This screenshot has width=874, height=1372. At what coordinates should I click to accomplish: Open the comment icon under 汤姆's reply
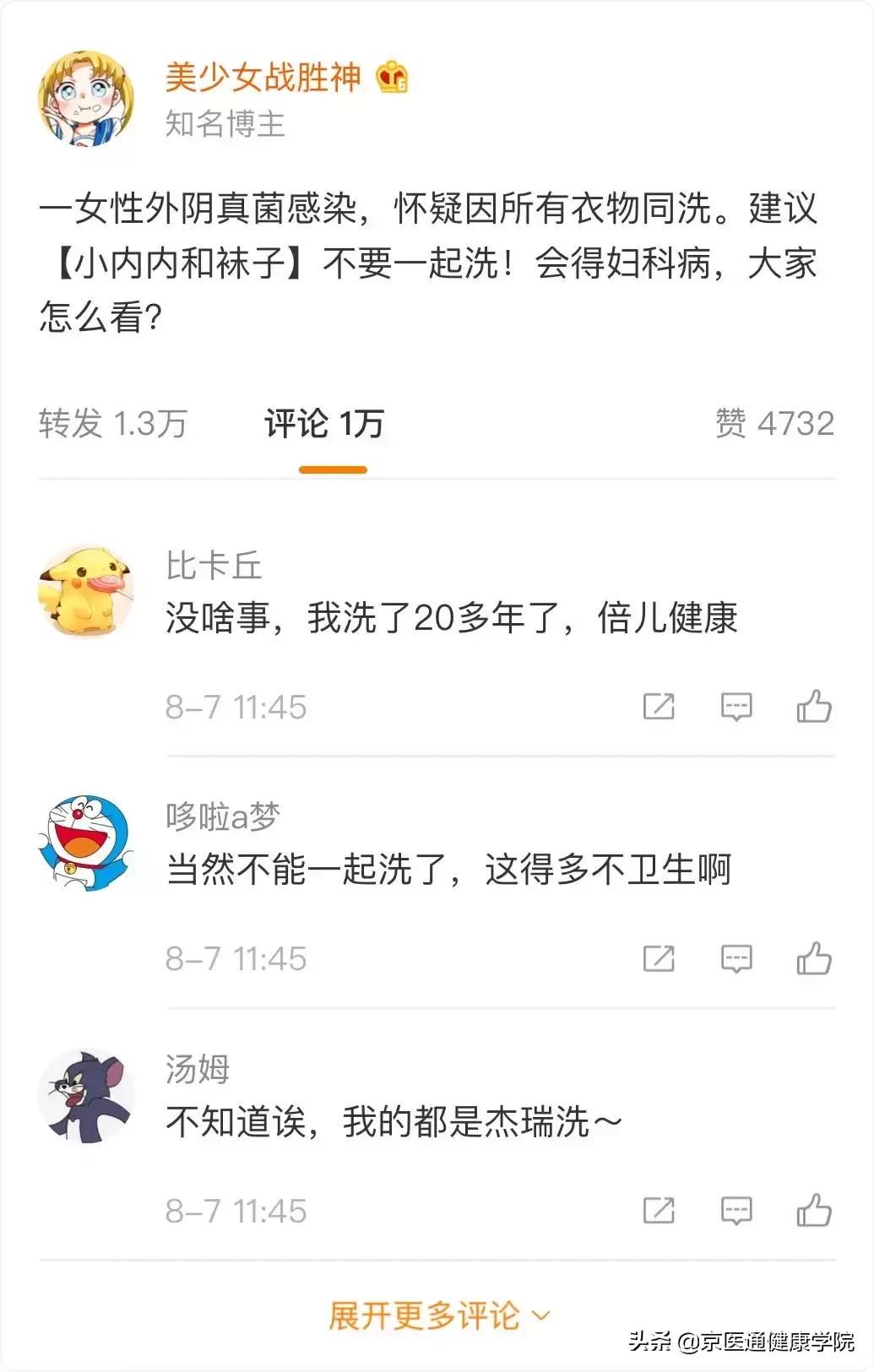click(x=736, y=1209)
